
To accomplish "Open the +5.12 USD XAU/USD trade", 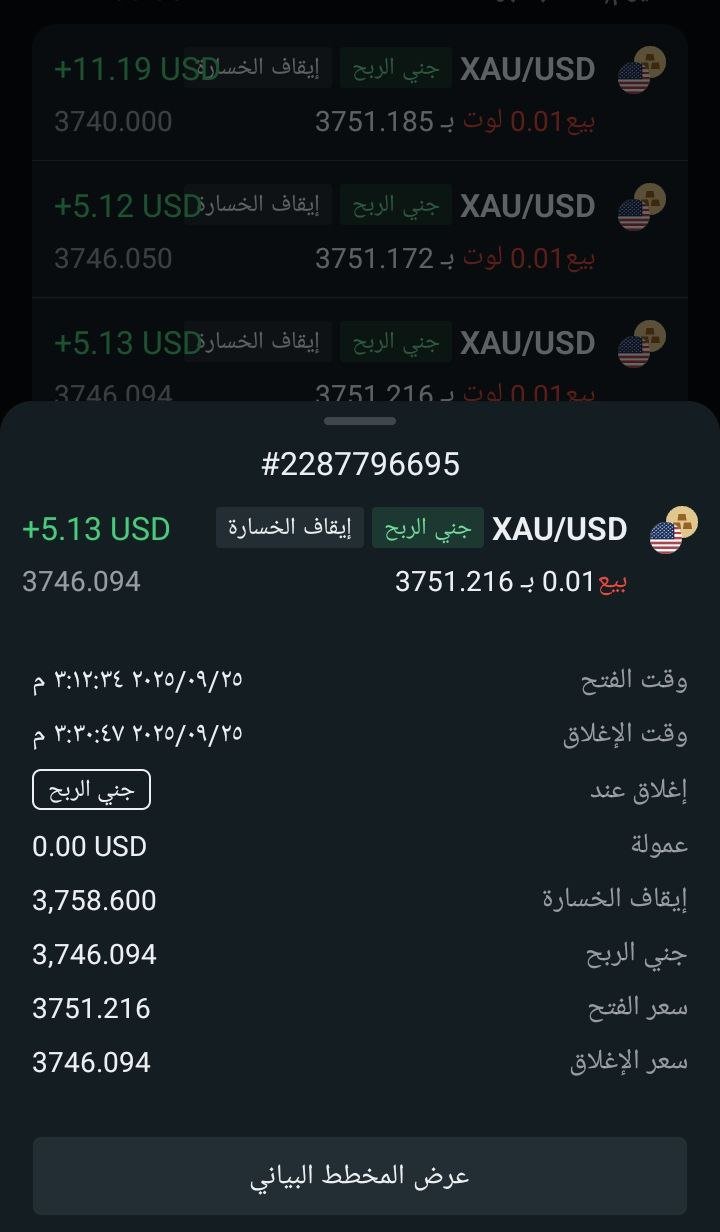I will tap(360, 230).
